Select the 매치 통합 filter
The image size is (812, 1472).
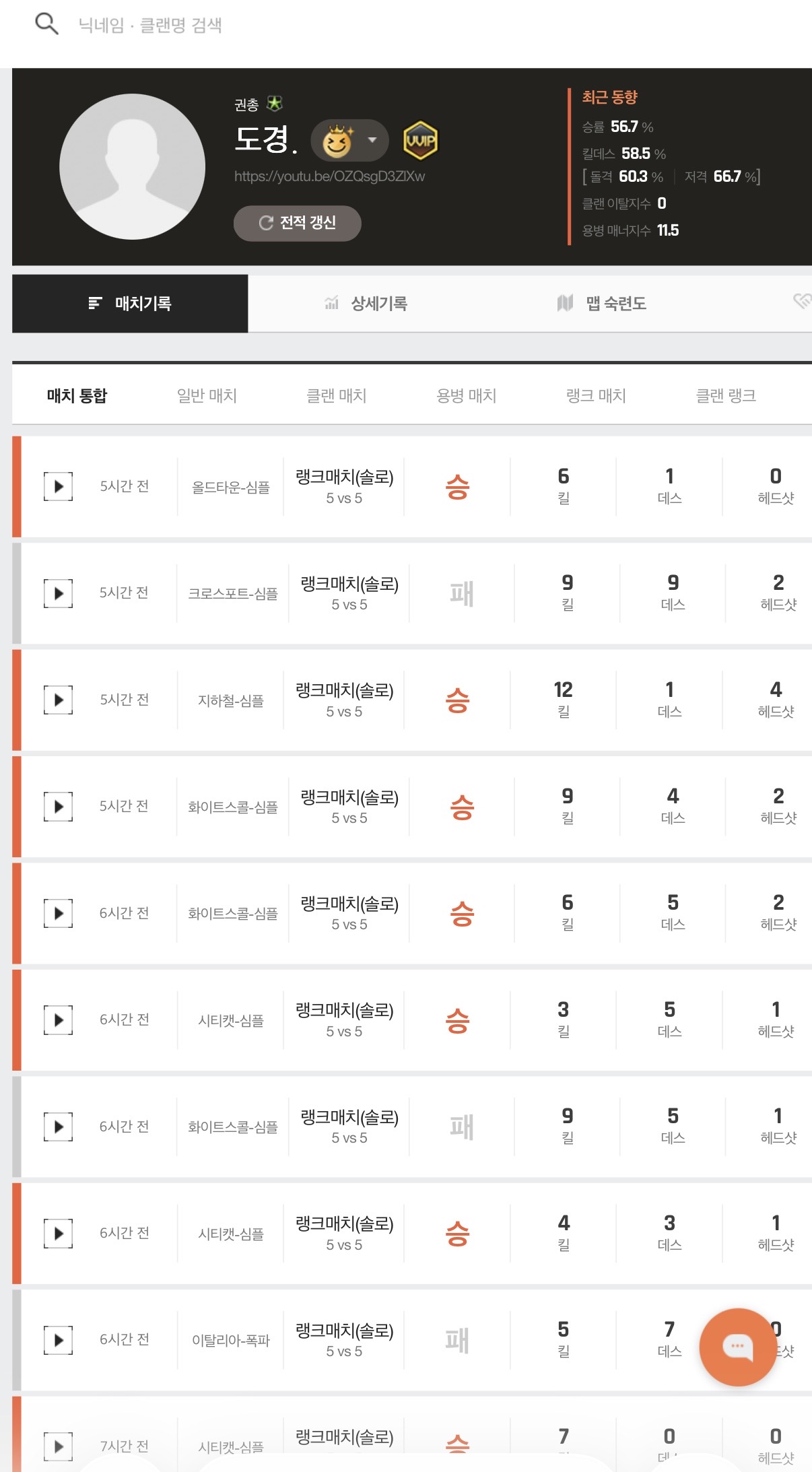pos(77,396)
